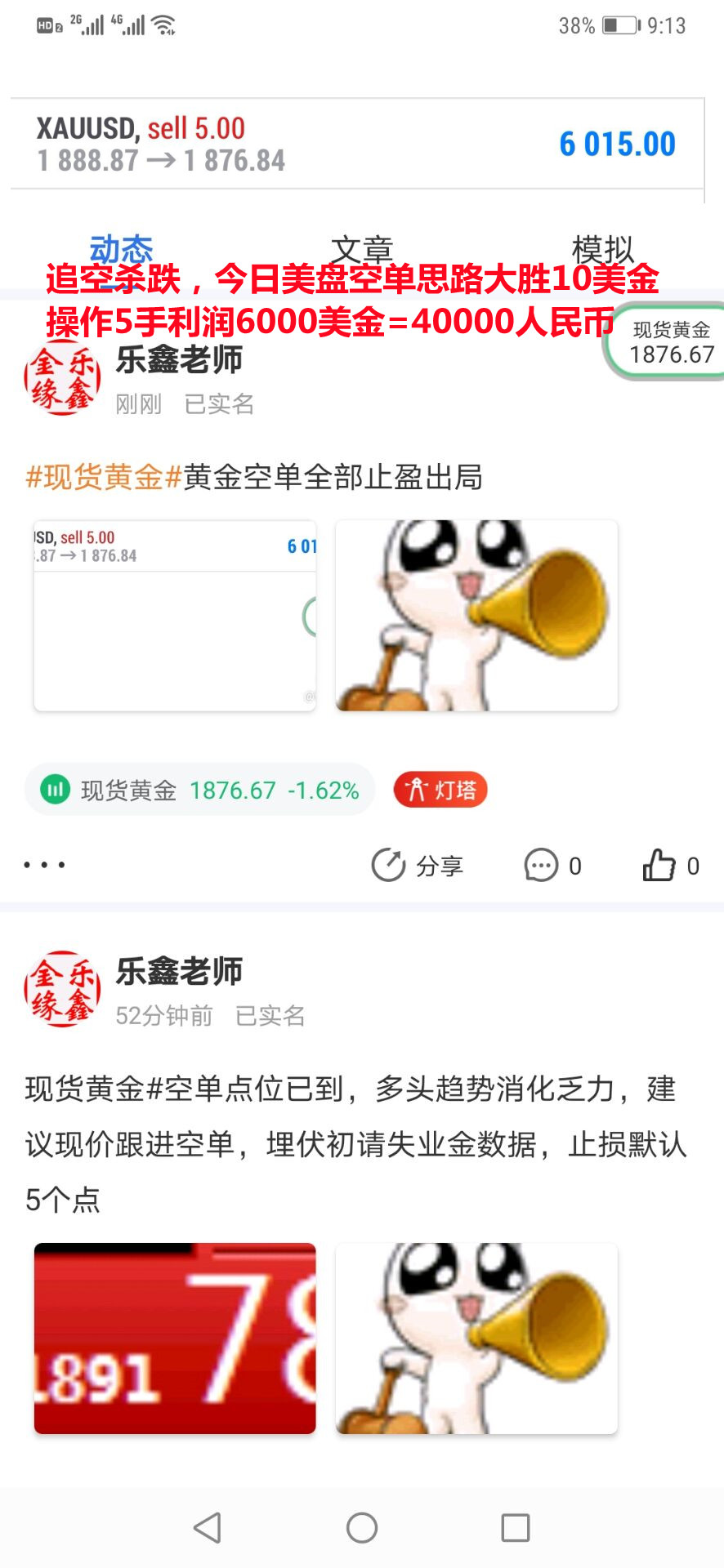Switch to the 文章 tab

coord(362,249)
